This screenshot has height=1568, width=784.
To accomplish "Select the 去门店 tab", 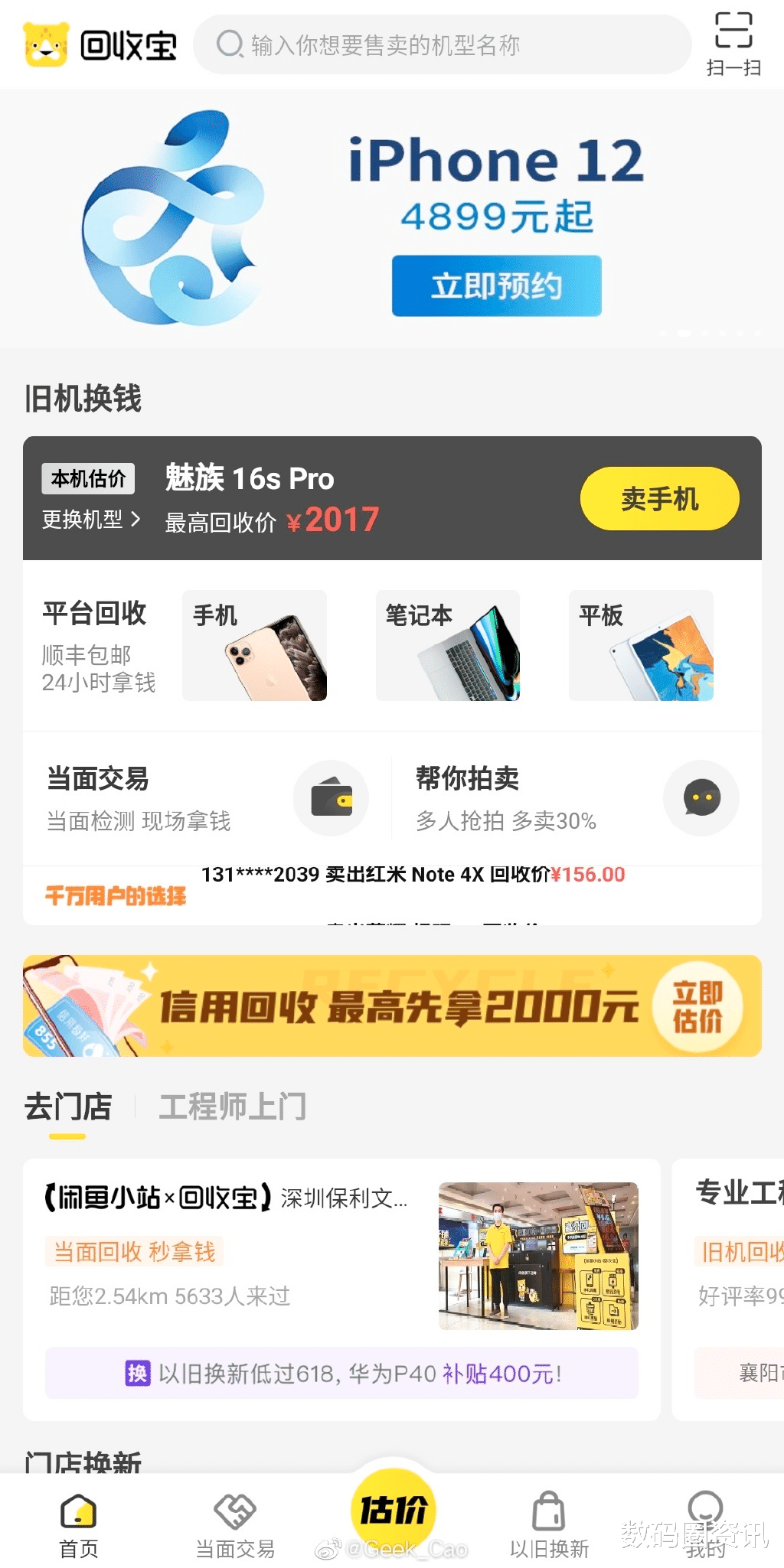I will coord(68,1107).
